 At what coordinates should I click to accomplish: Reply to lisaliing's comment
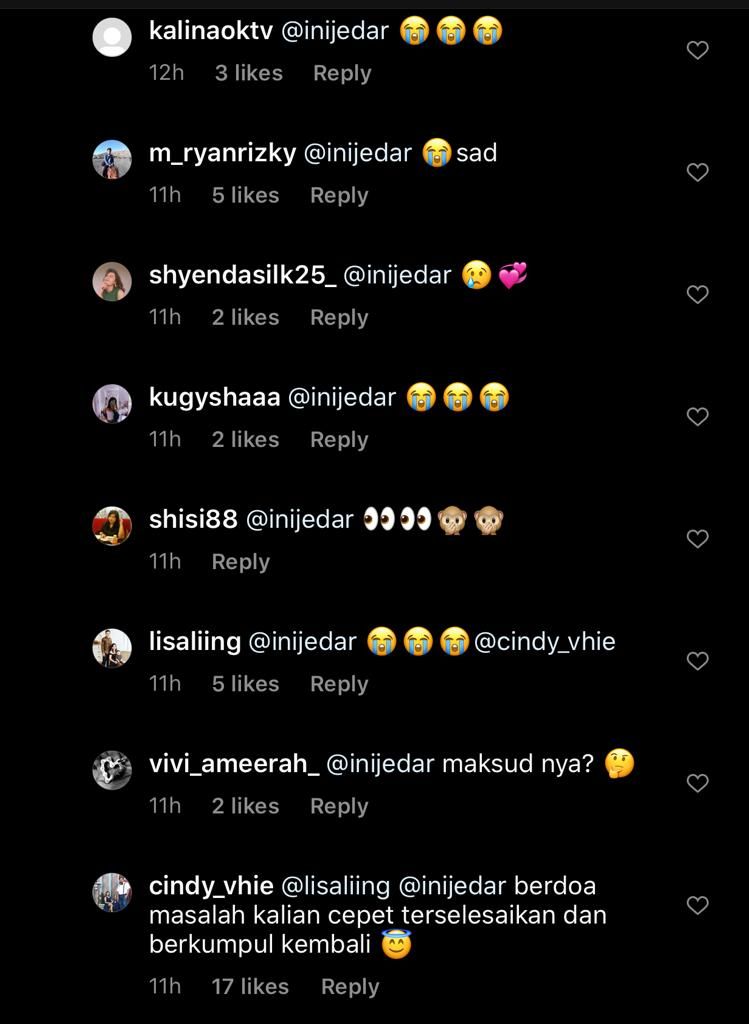point(339,684)
